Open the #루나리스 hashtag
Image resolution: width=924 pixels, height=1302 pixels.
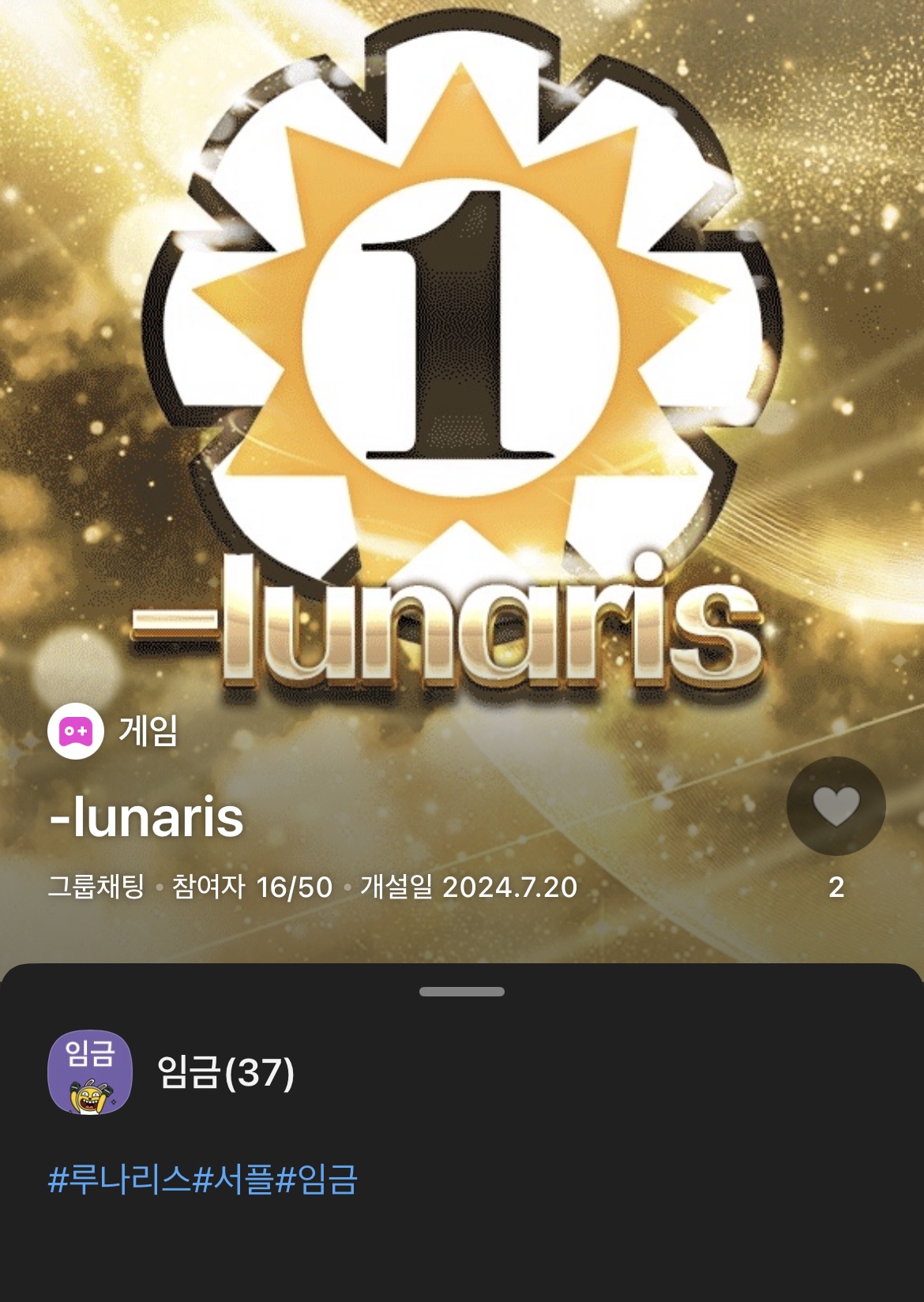119,1180
